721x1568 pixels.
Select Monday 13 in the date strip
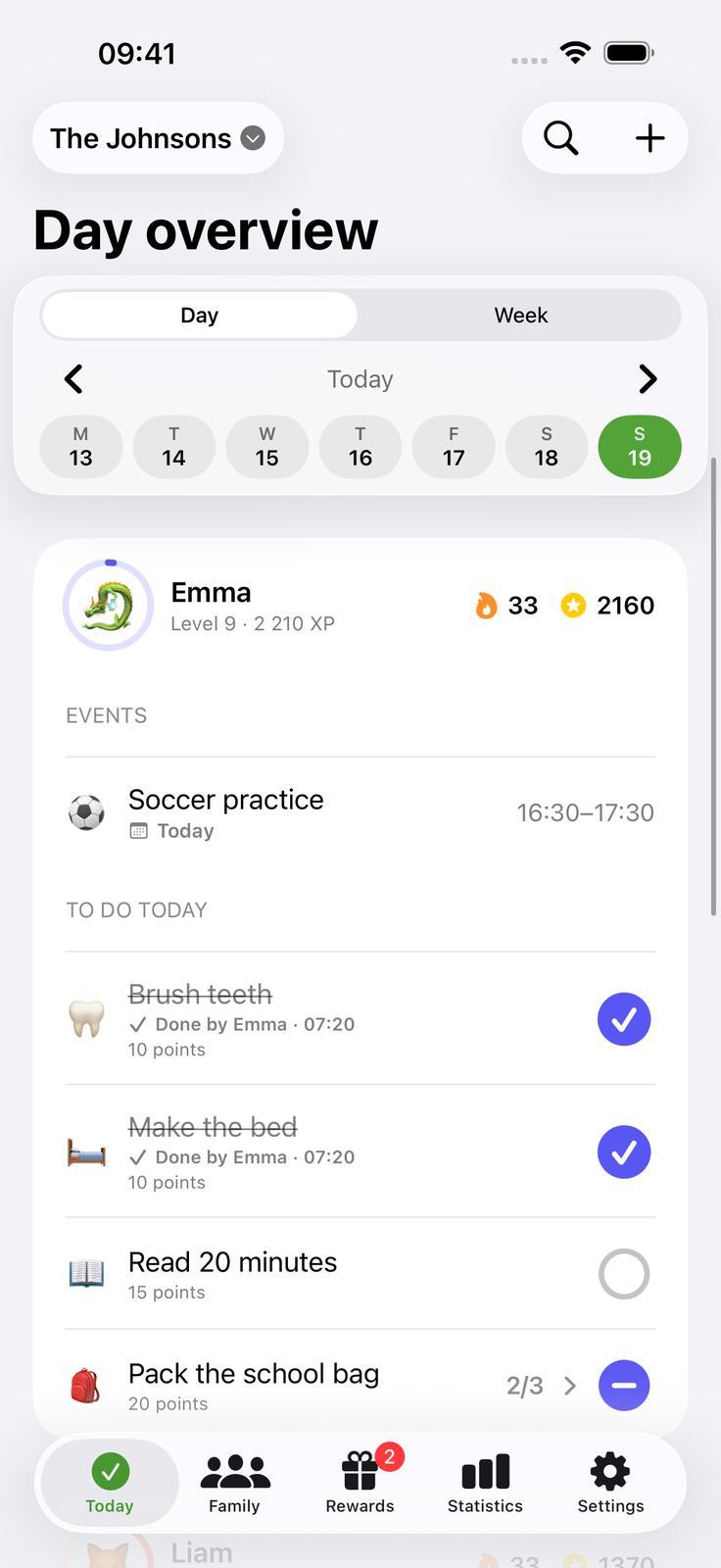pyautogui.click(x=81, y=447)
